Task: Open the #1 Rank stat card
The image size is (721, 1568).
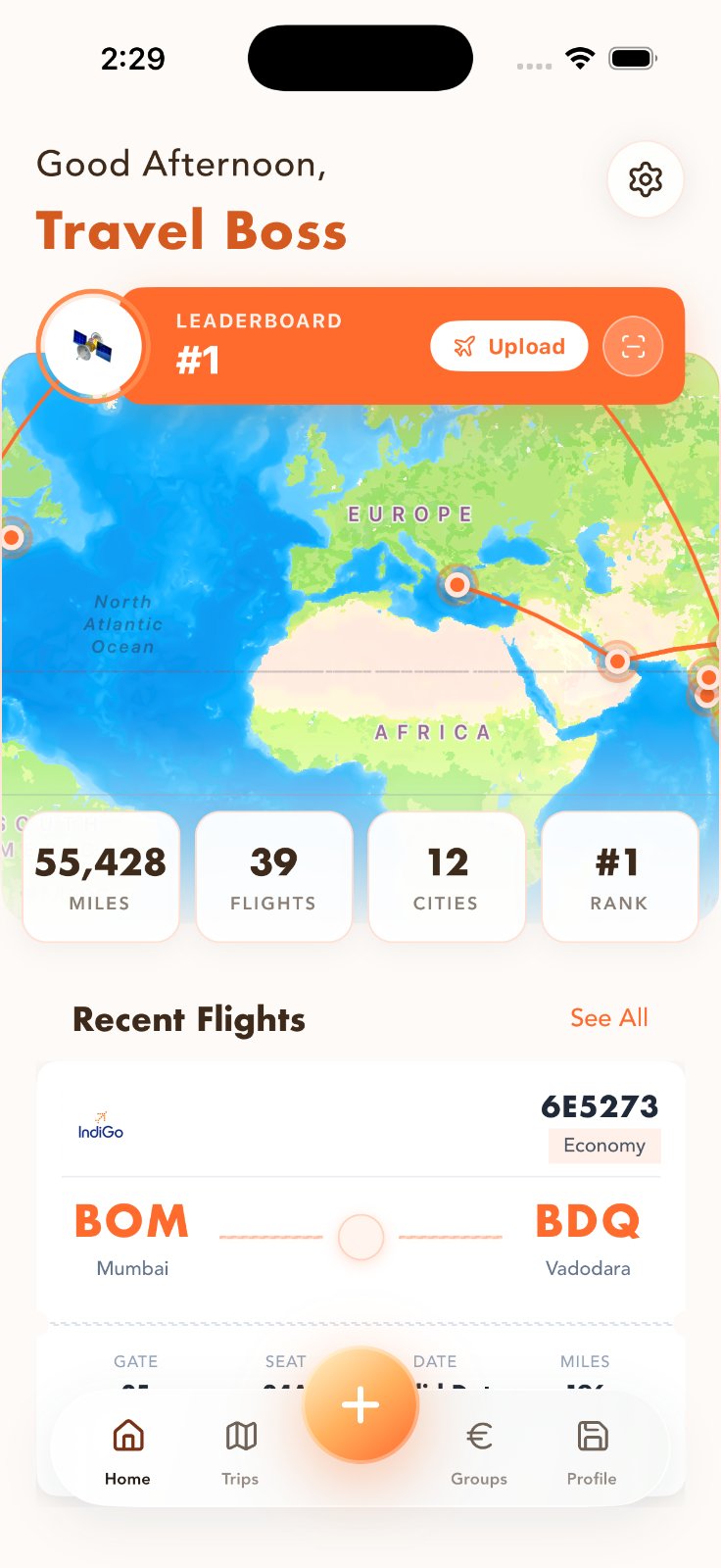Action: (x=619, y=876)
